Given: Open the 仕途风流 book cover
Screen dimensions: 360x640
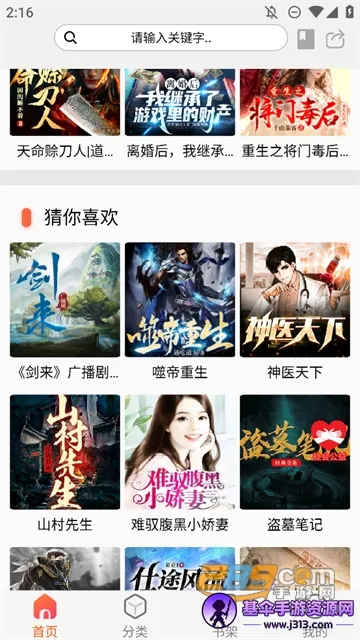Looking at the screenshot, I should click(180, 569).
